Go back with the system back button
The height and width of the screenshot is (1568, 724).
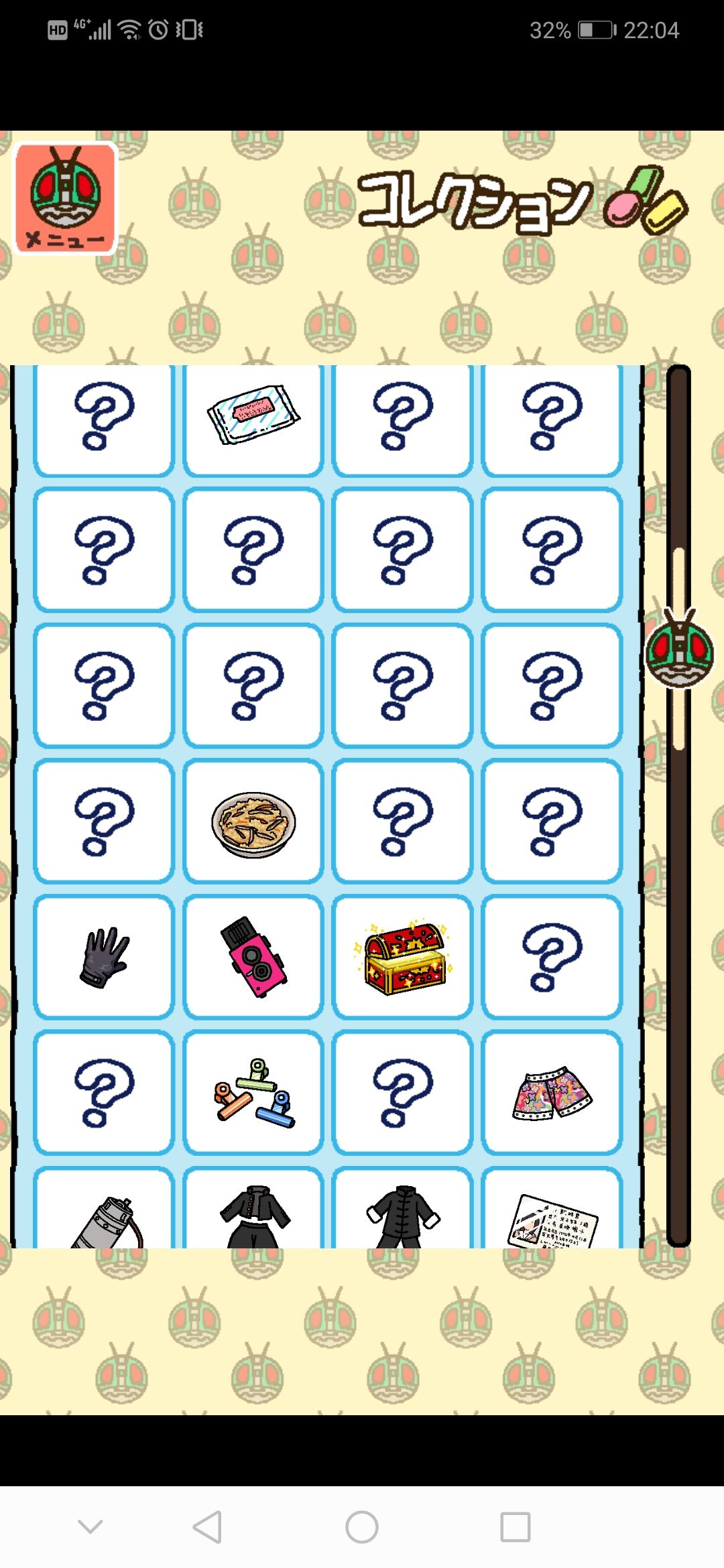tap(207, 1527)
